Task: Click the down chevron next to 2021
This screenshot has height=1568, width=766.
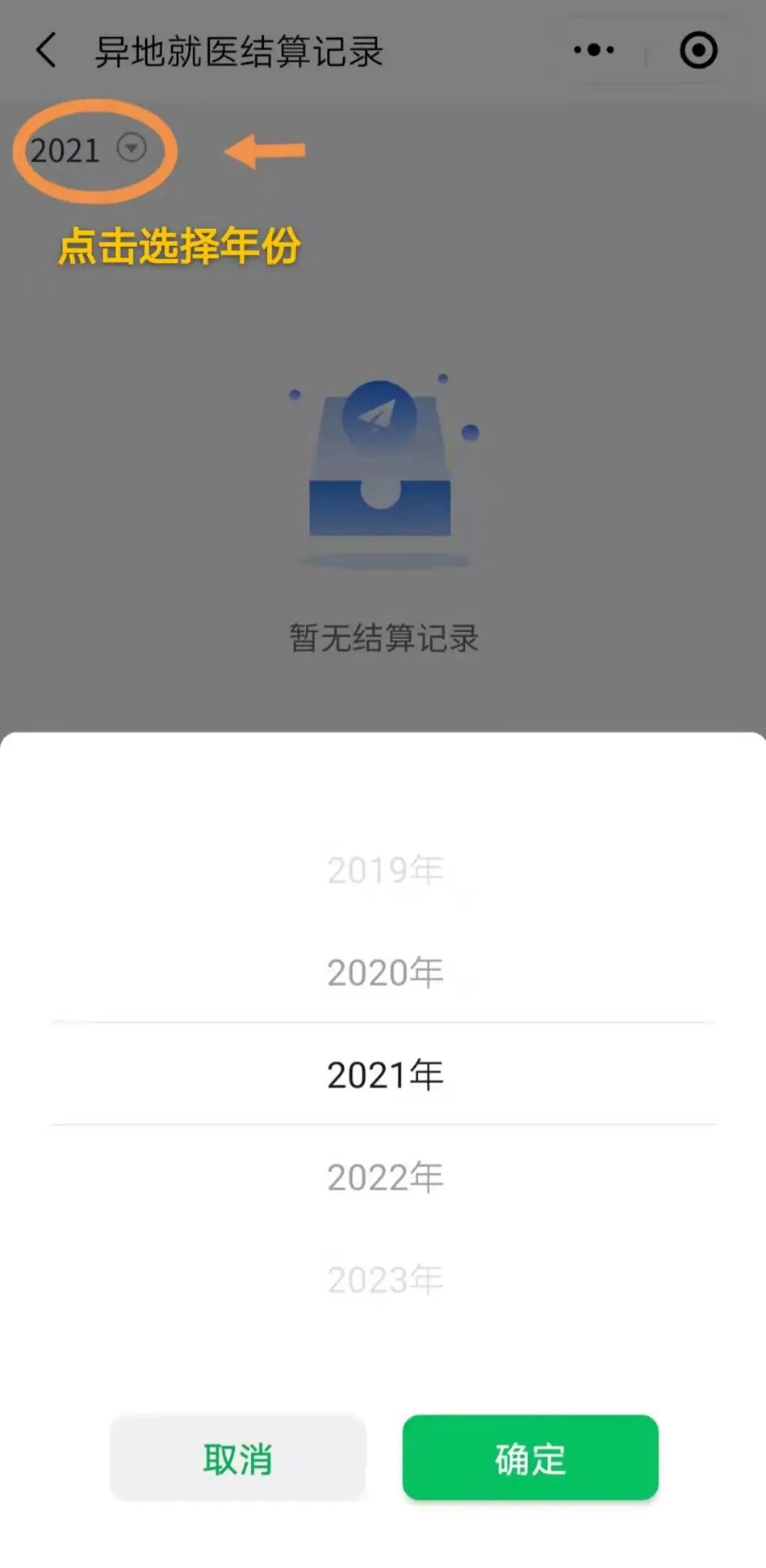Action: [x=131, y=149]
